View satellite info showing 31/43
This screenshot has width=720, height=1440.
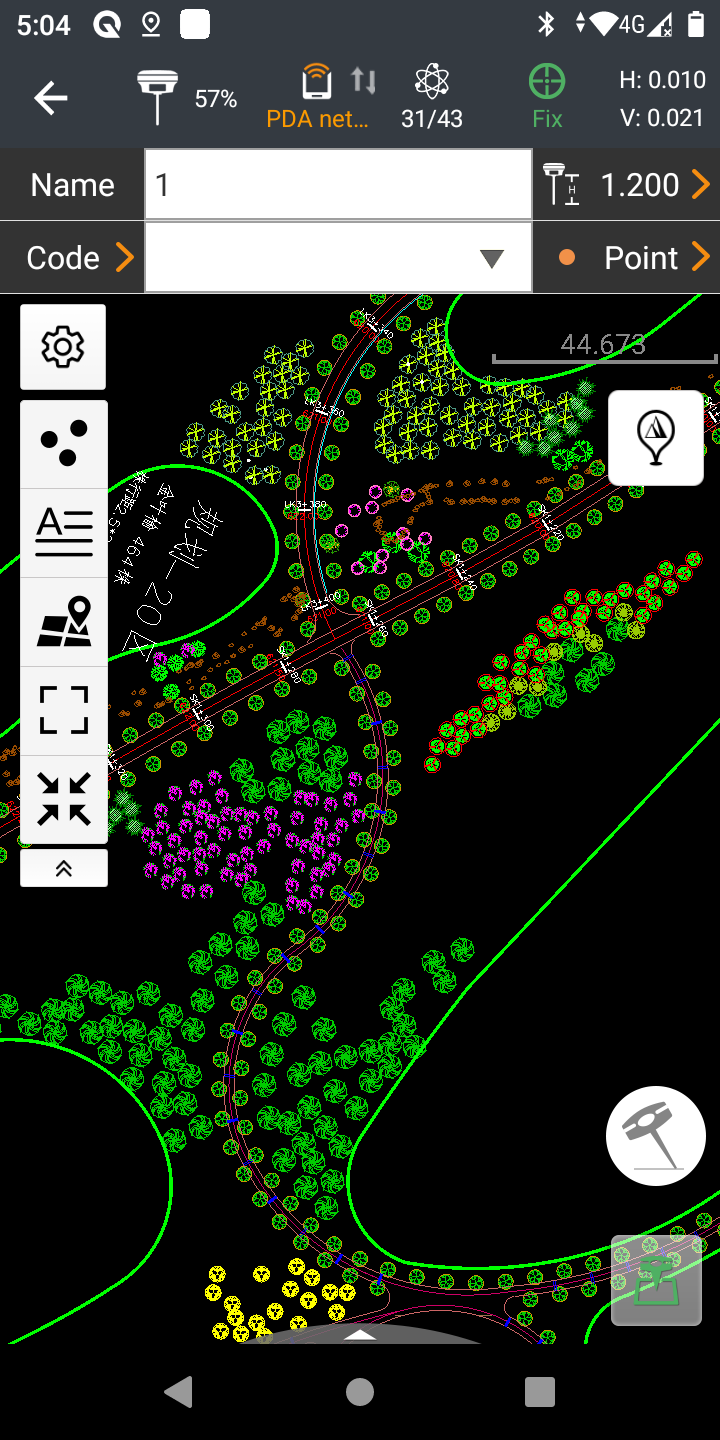(432, 98)
